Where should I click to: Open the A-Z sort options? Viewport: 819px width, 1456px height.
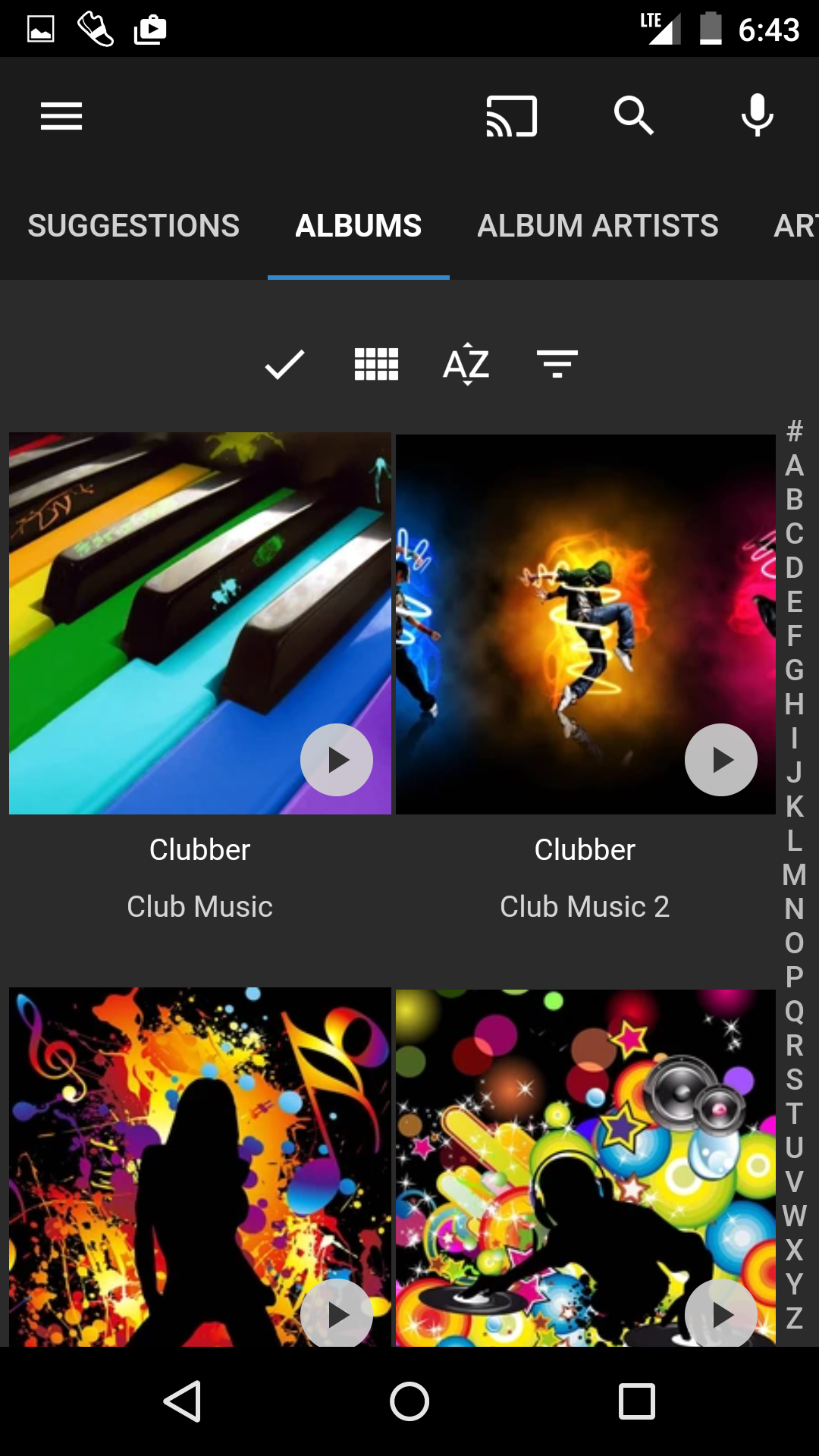click(x=466, y=365)
